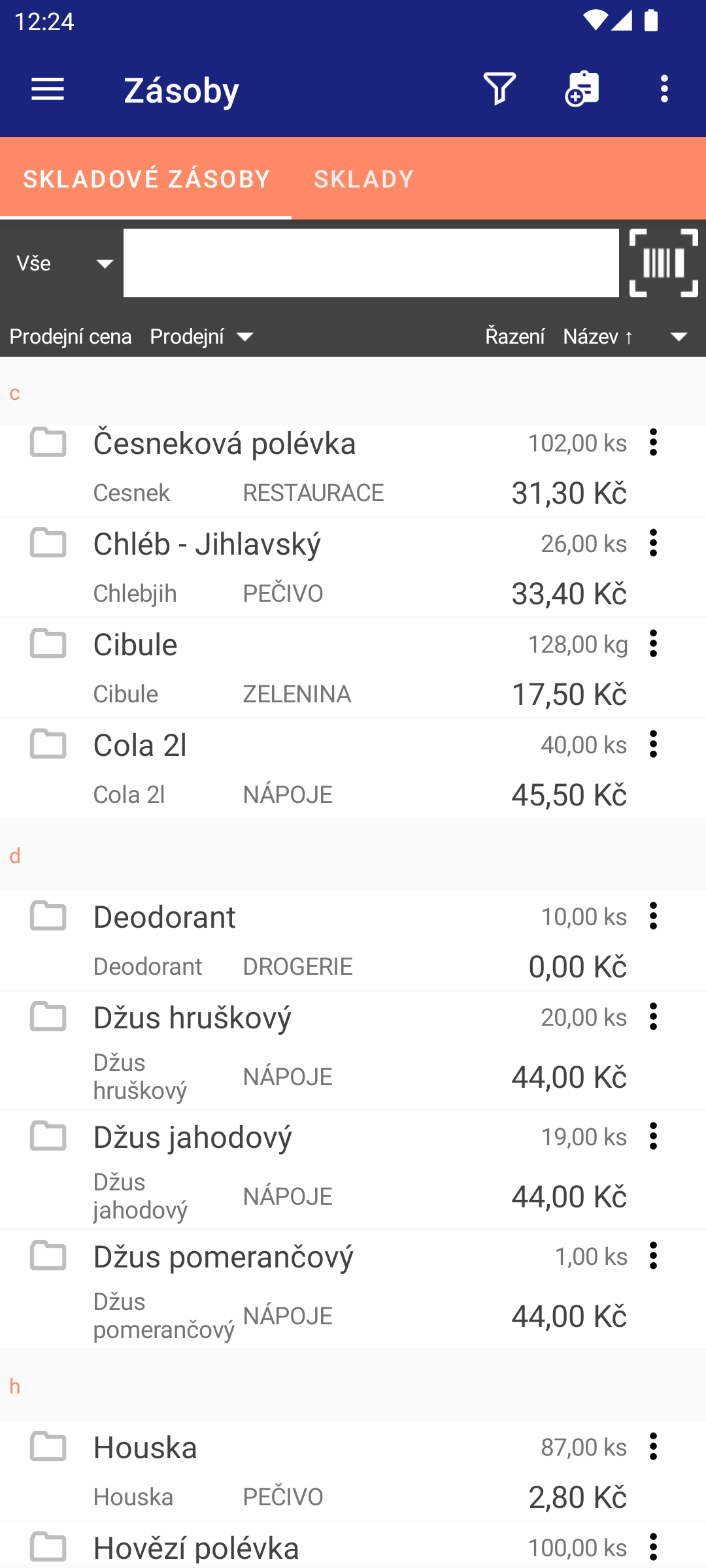Show options for Cola 2l
This screenshot has width=706, height=1568.
(653, 745)
